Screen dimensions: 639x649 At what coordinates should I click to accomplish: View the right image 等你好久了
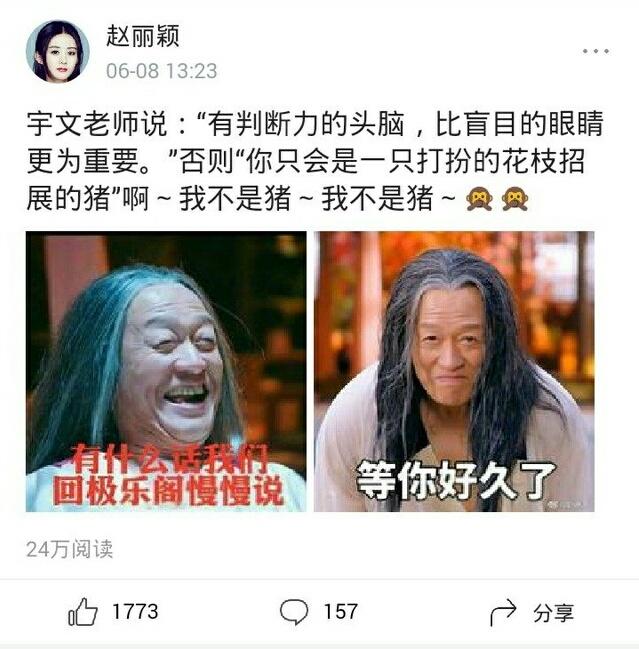pos(454,371)
